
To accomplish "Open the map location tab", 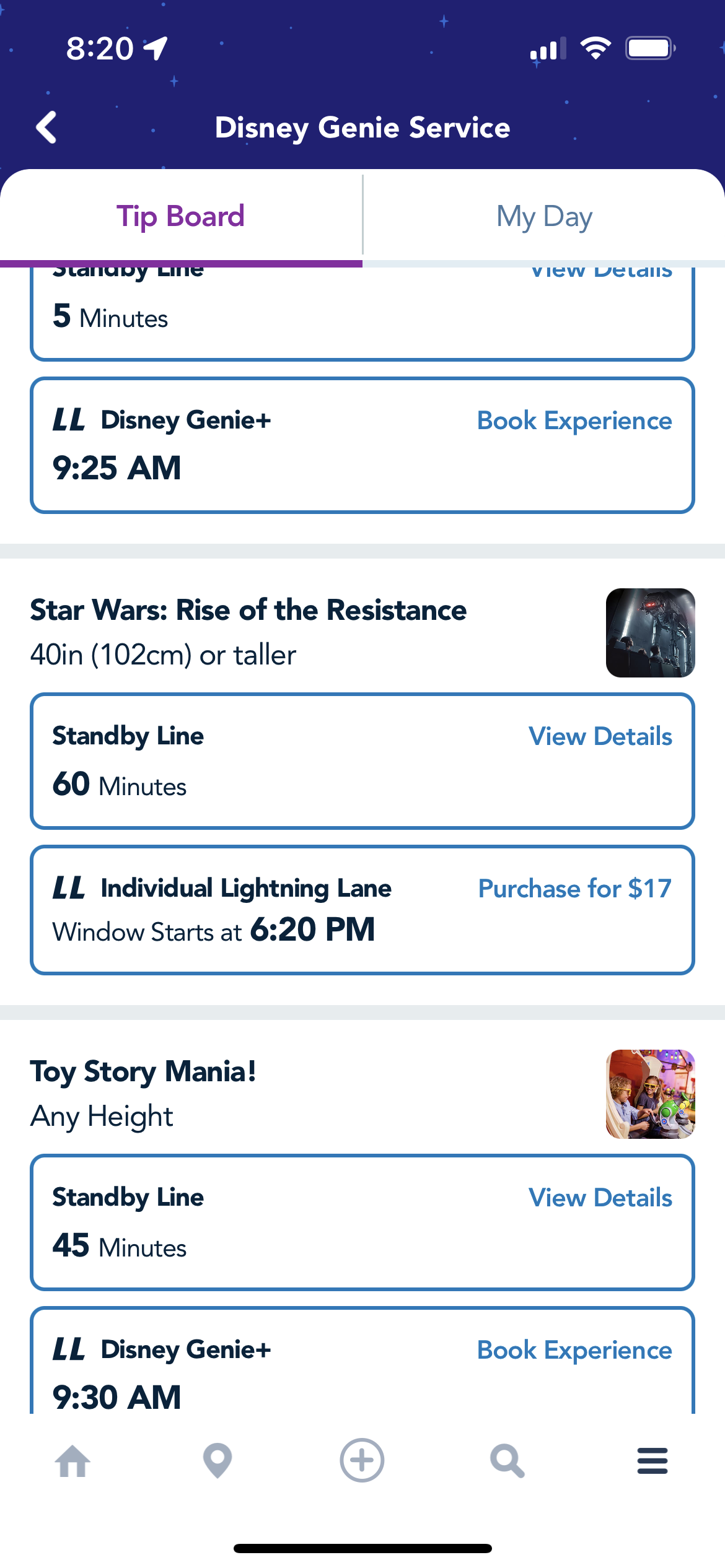I will pos(217,1461).
